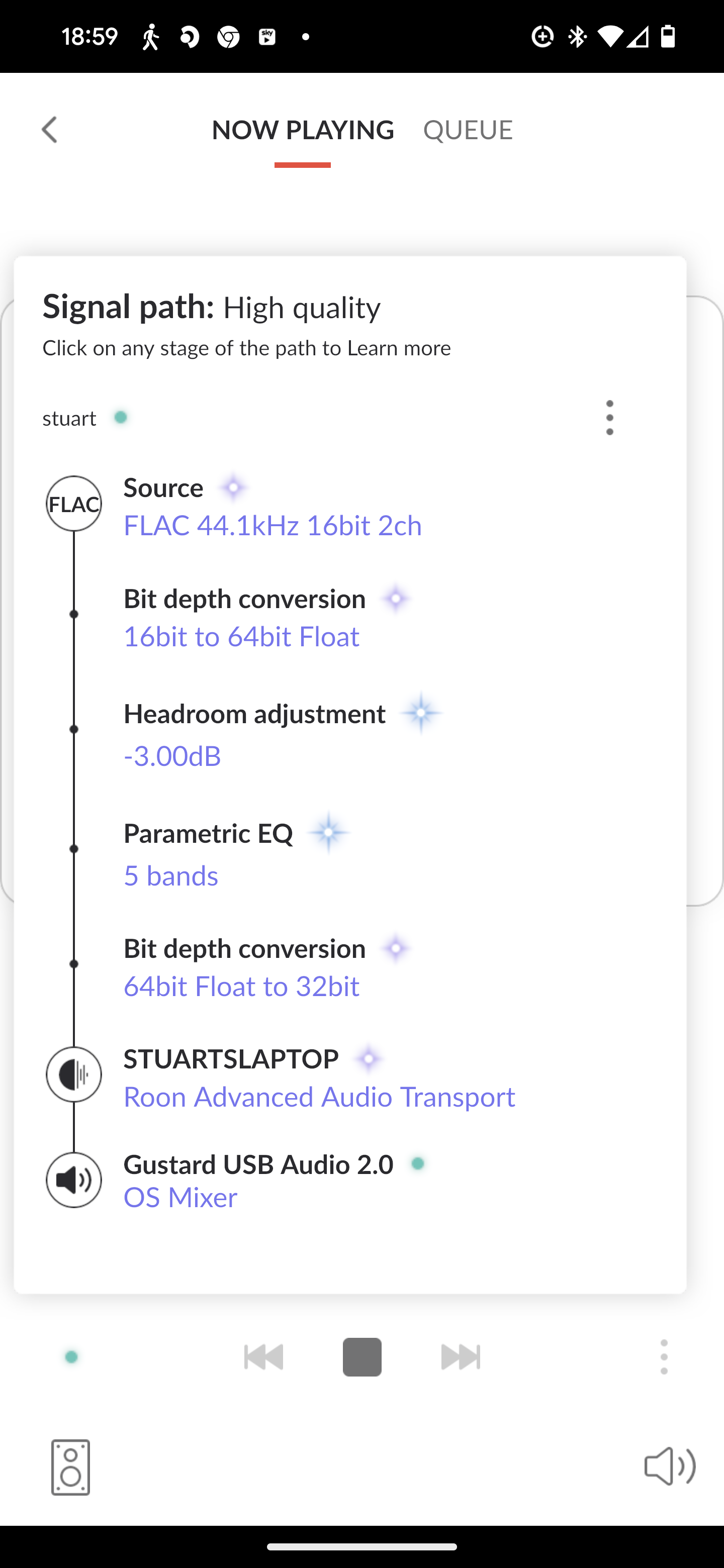Stop playback with the square button
The width and height of the screenshot is (724, 1568).
[x=363, y=1357]
